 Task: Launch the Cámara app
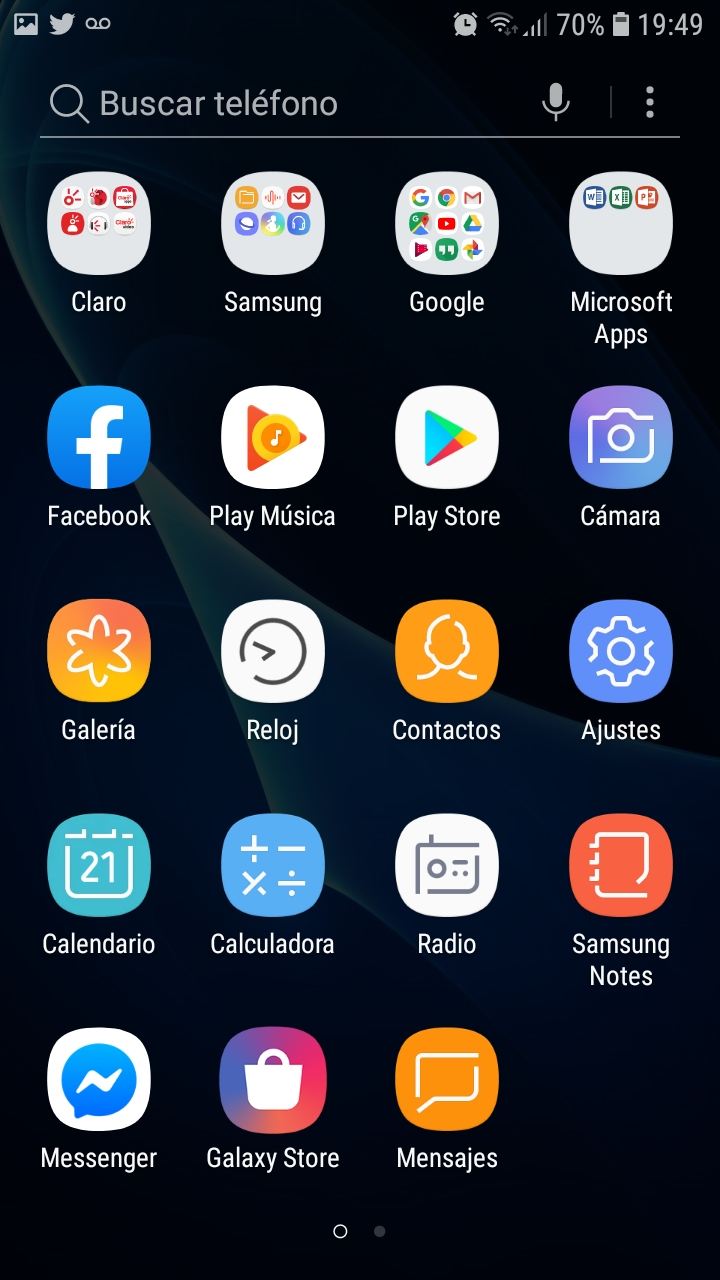click(621, 438)
